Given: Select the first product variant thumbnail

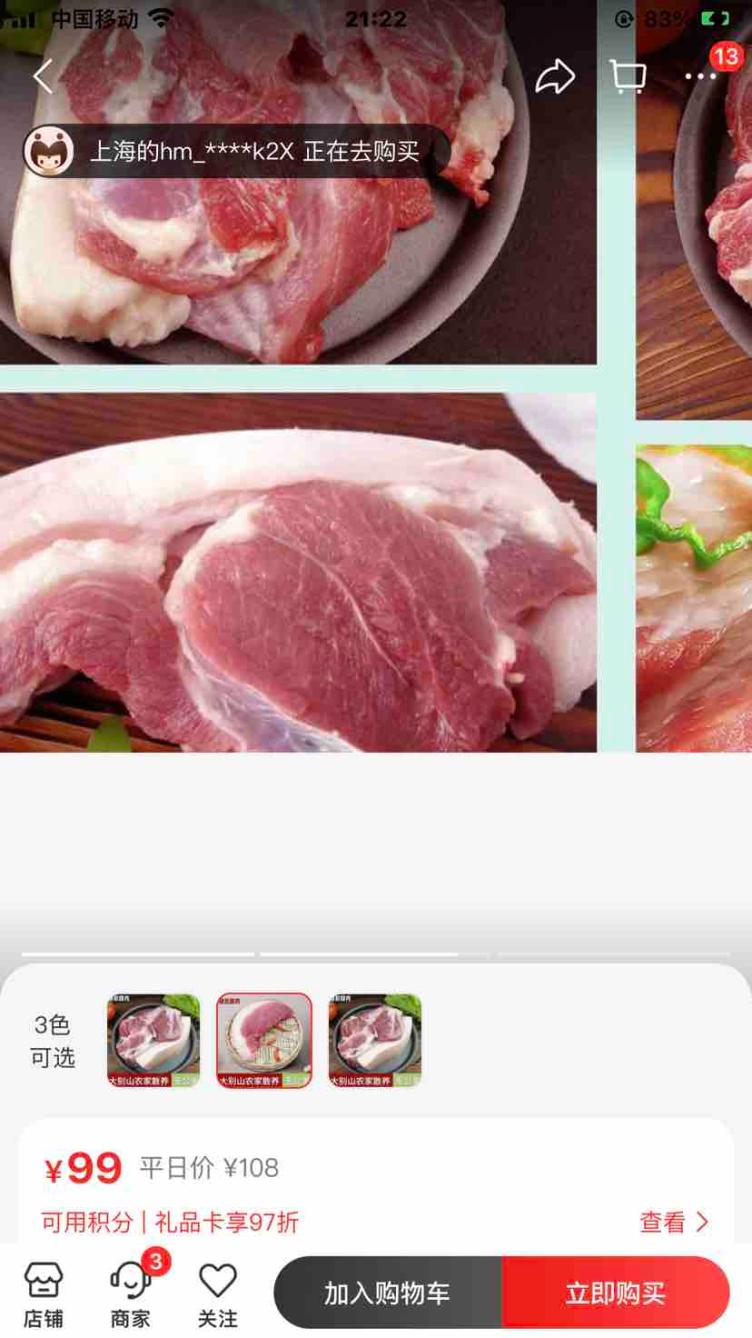Looking at the screenshot, I should click(x=154, y=1040).
